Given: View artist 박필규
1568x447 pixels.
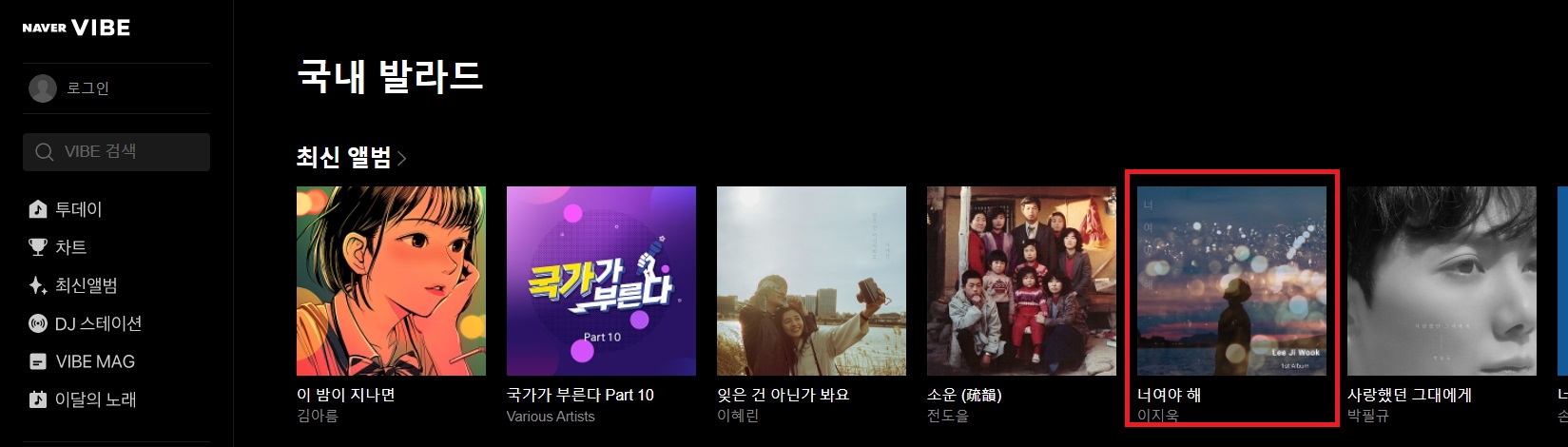Looking at the screenshot, I should [x=1367, y=417].
